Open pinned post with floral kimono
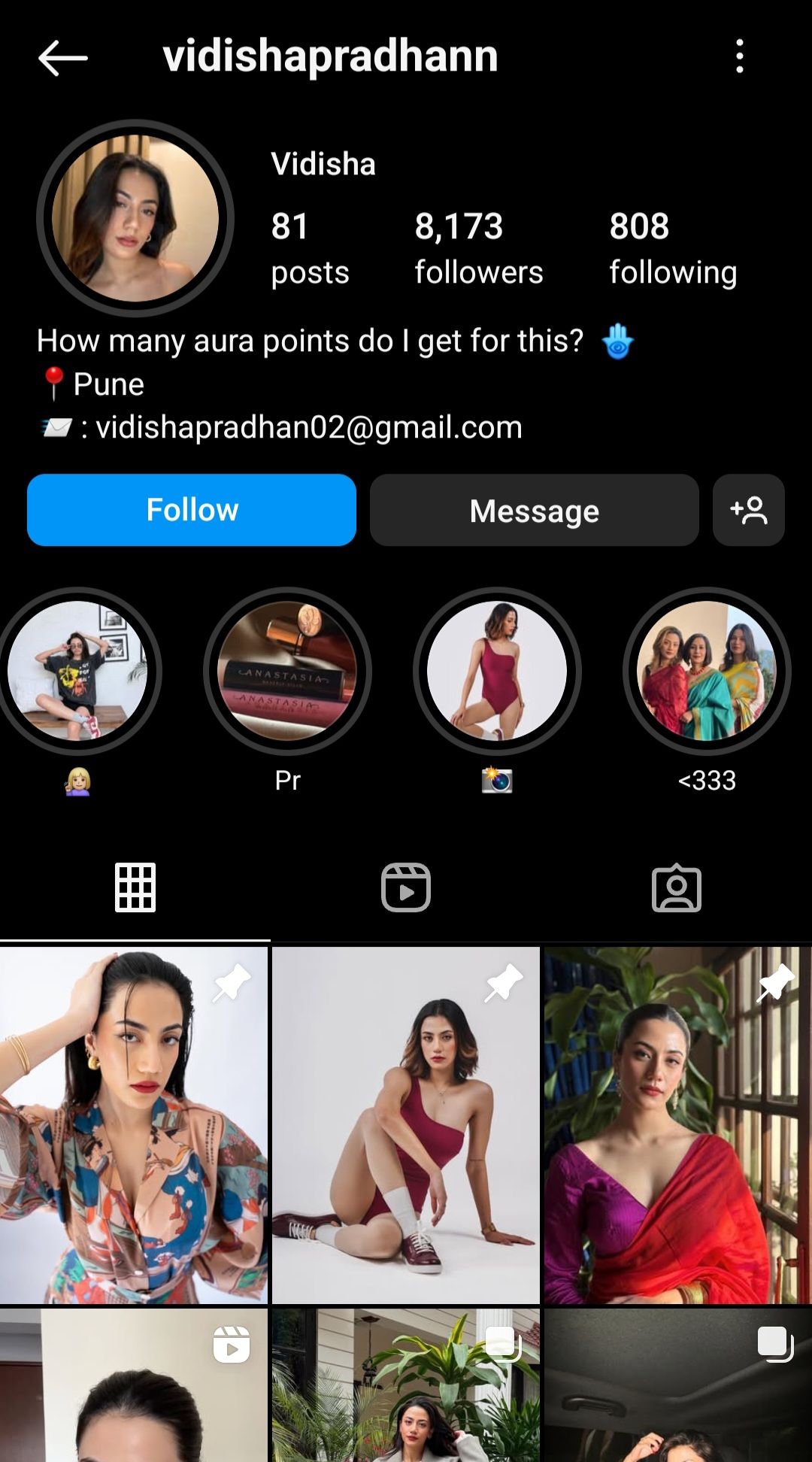812x1462 pixels. (134, 1125)
